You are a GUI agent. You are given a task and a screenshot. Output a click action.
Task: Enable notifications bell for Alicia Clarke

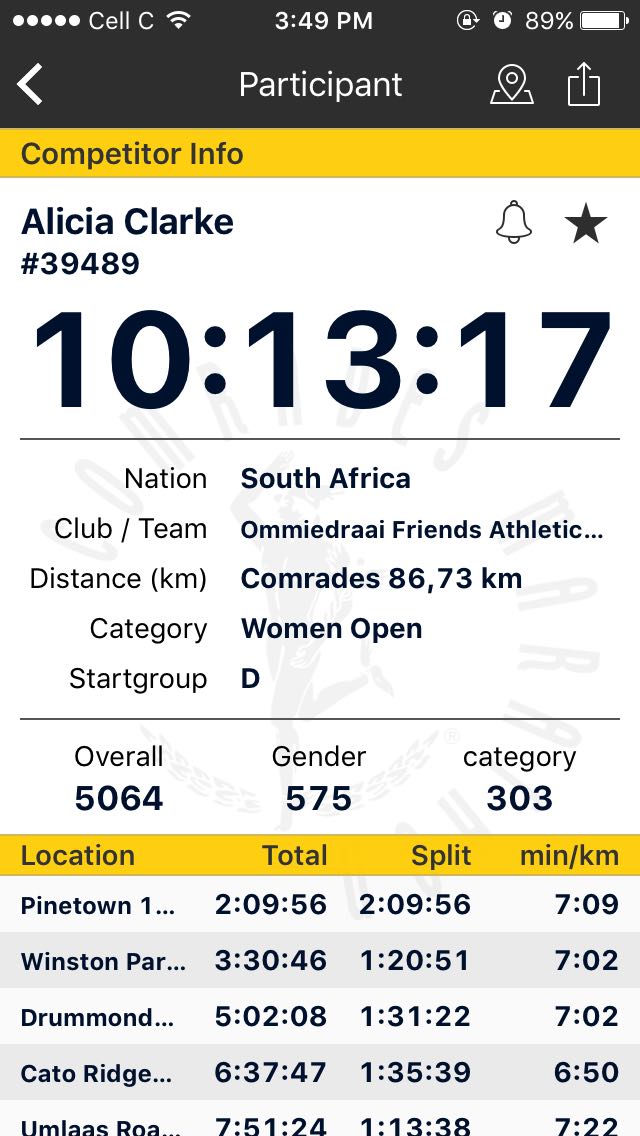point(514,223)
